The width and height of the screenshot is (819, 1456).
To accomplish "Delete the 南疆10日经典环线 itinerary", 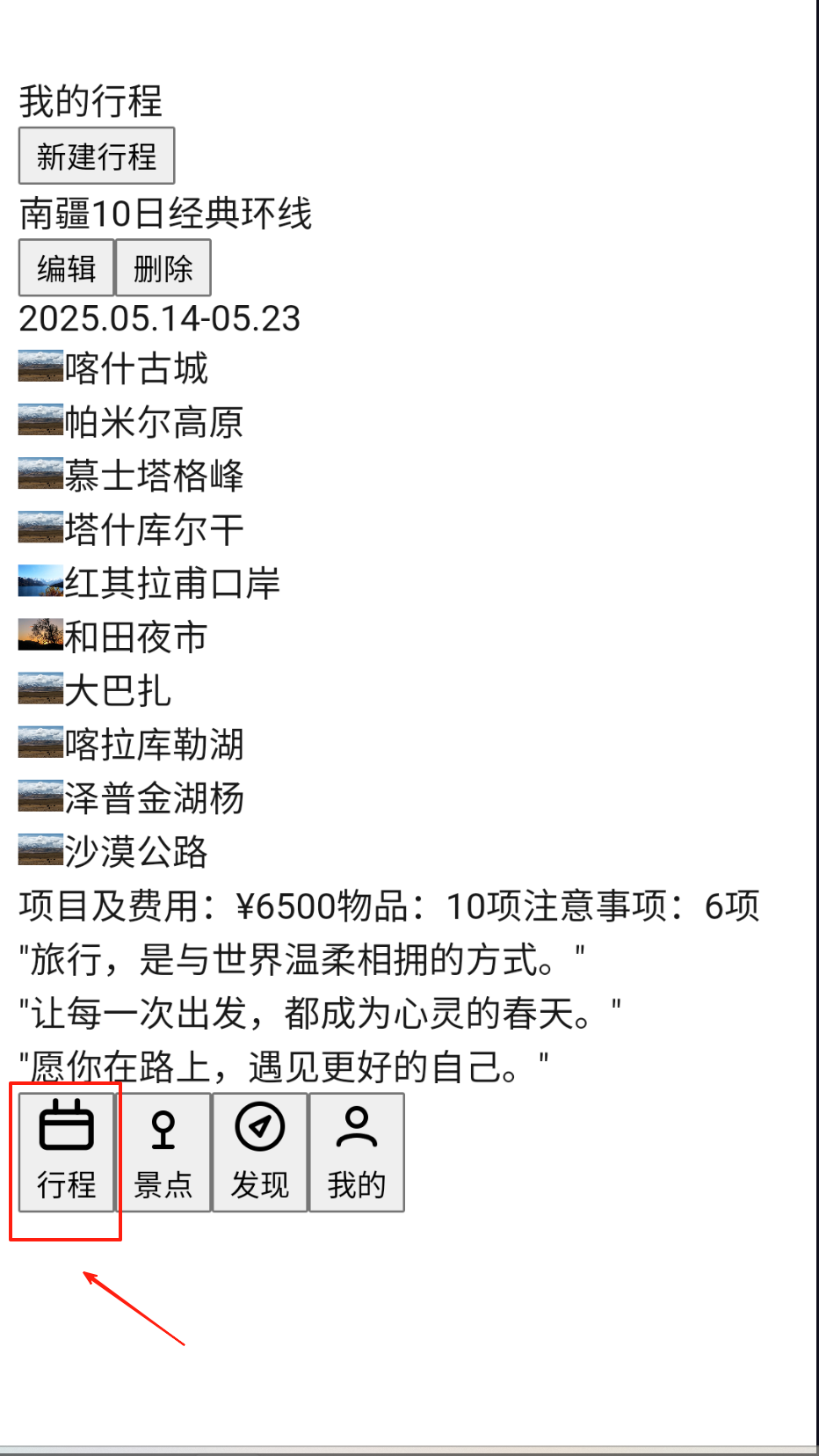I will point(163,268).
